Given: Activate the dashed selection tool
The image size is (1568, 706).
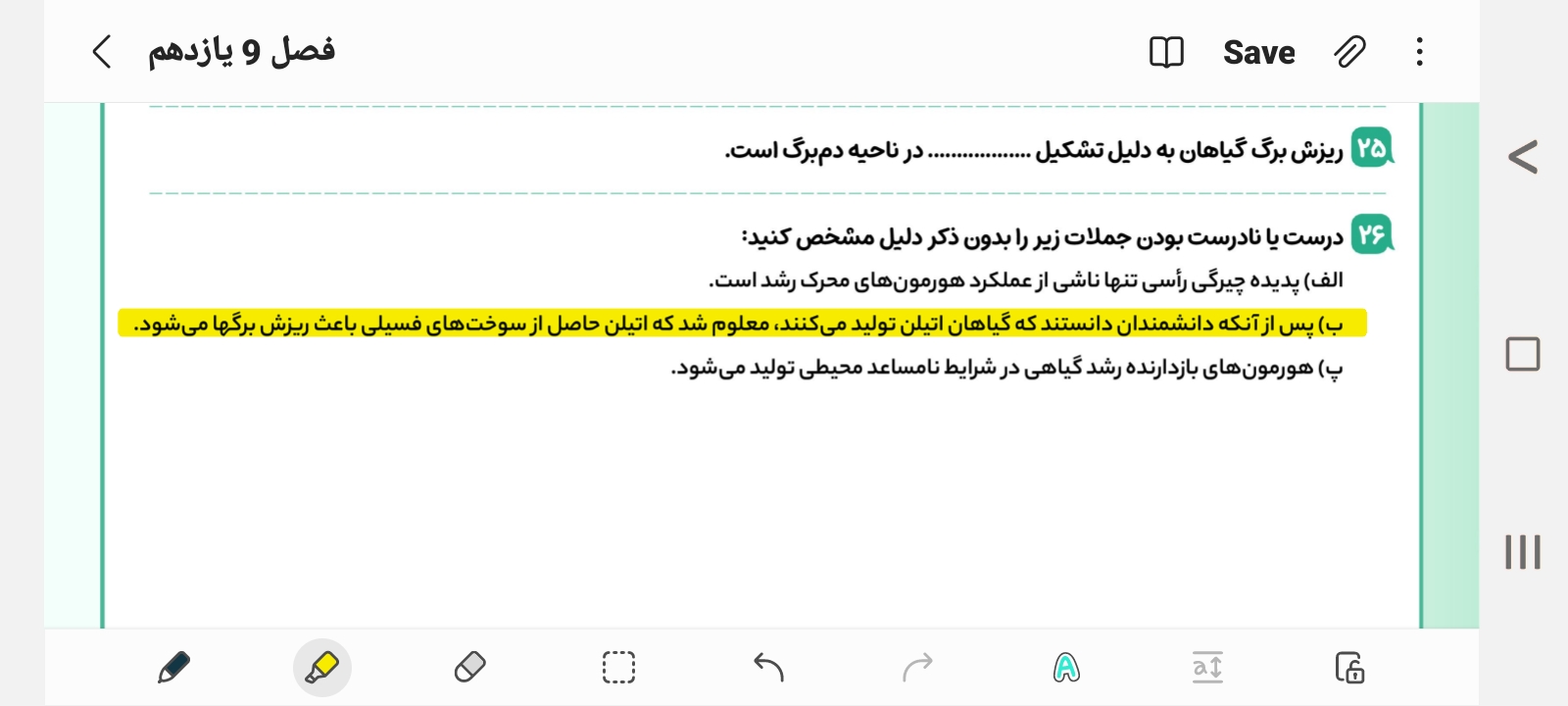Looking at the screenshot, I should click(618, 668).
